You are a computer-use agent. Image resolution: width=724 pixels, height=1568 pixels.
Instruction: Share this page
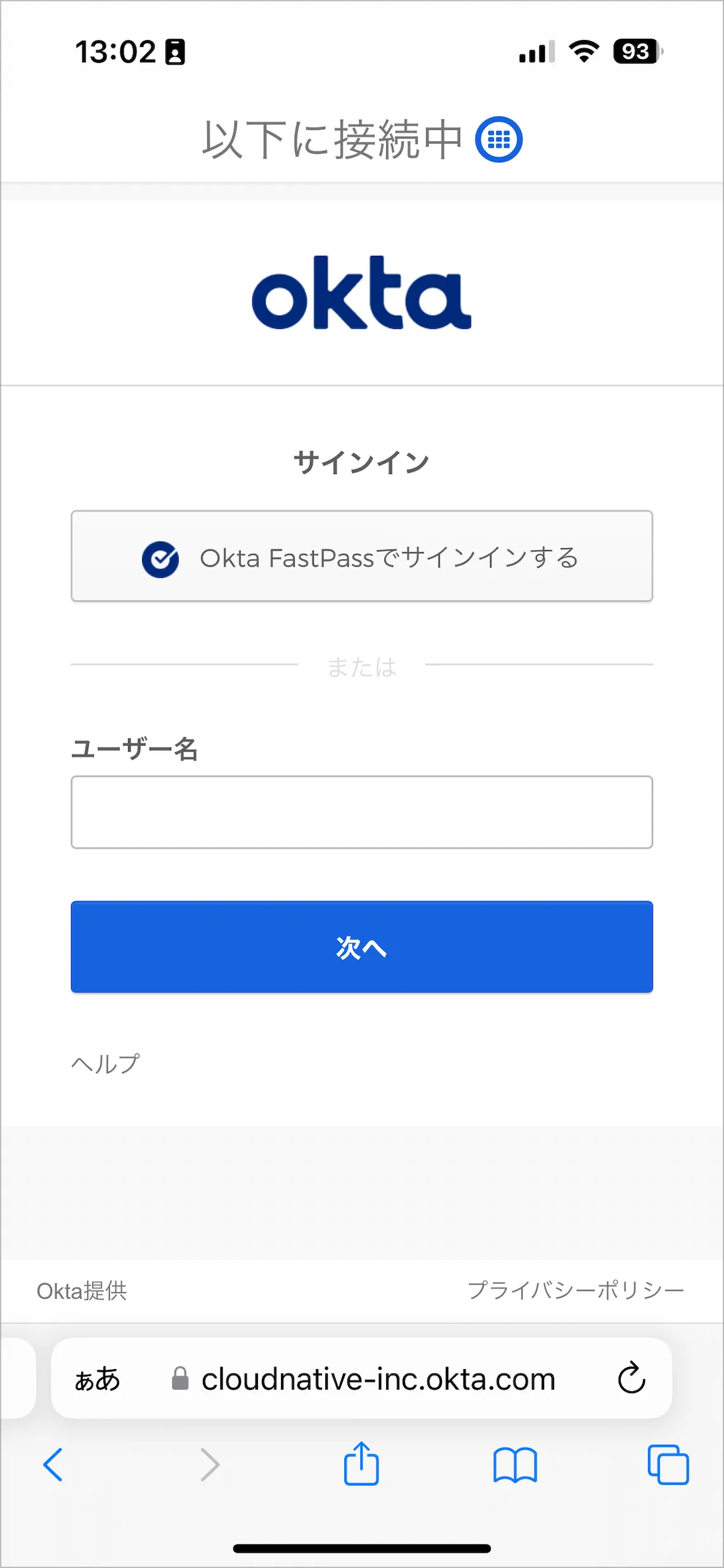tap(361, 1464)
